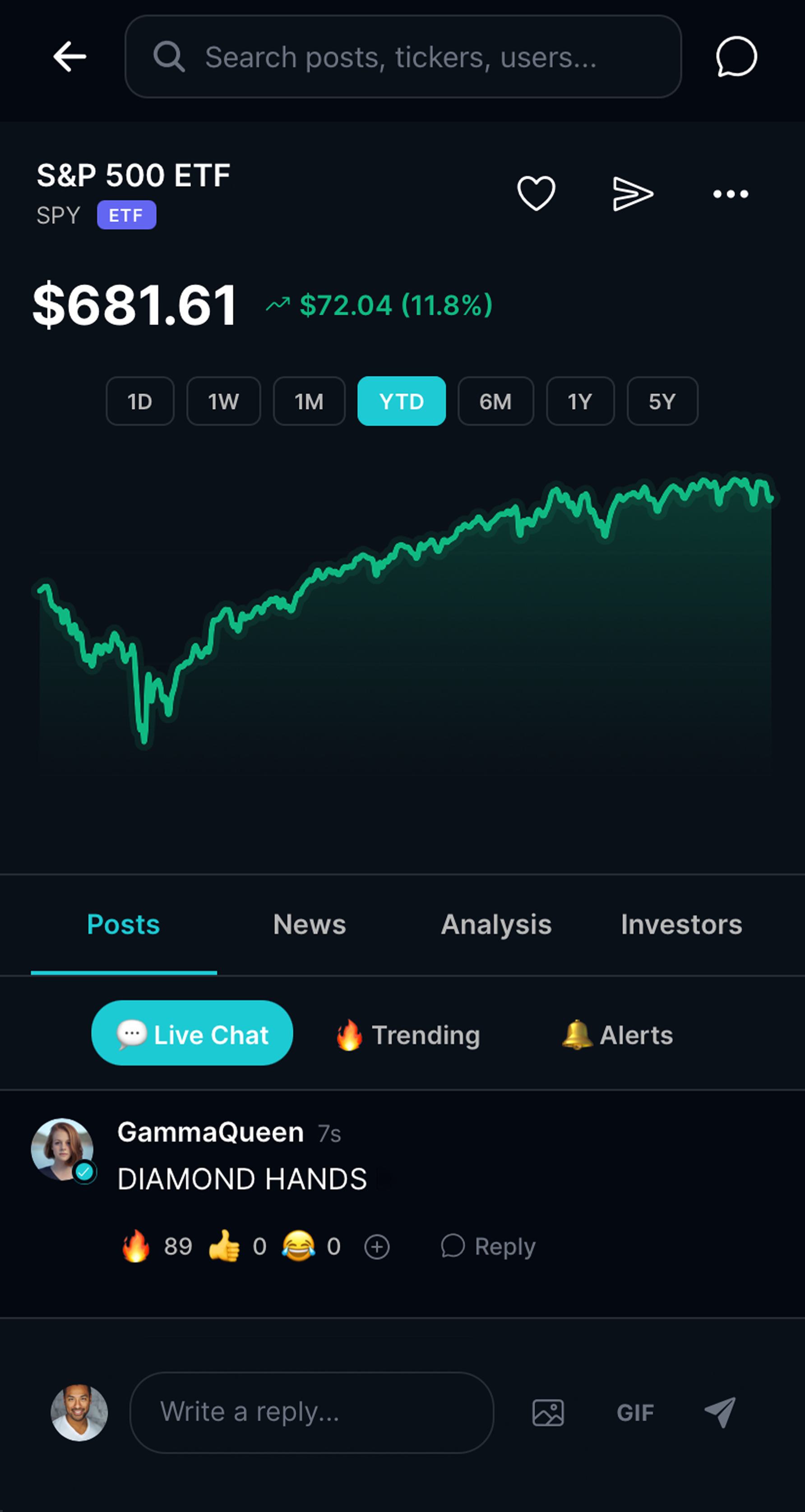Image resolution: width=805 pixels, height=1512 pixels.
Task: Focus the search posts, tickers, users field
Action: point(403,57)
